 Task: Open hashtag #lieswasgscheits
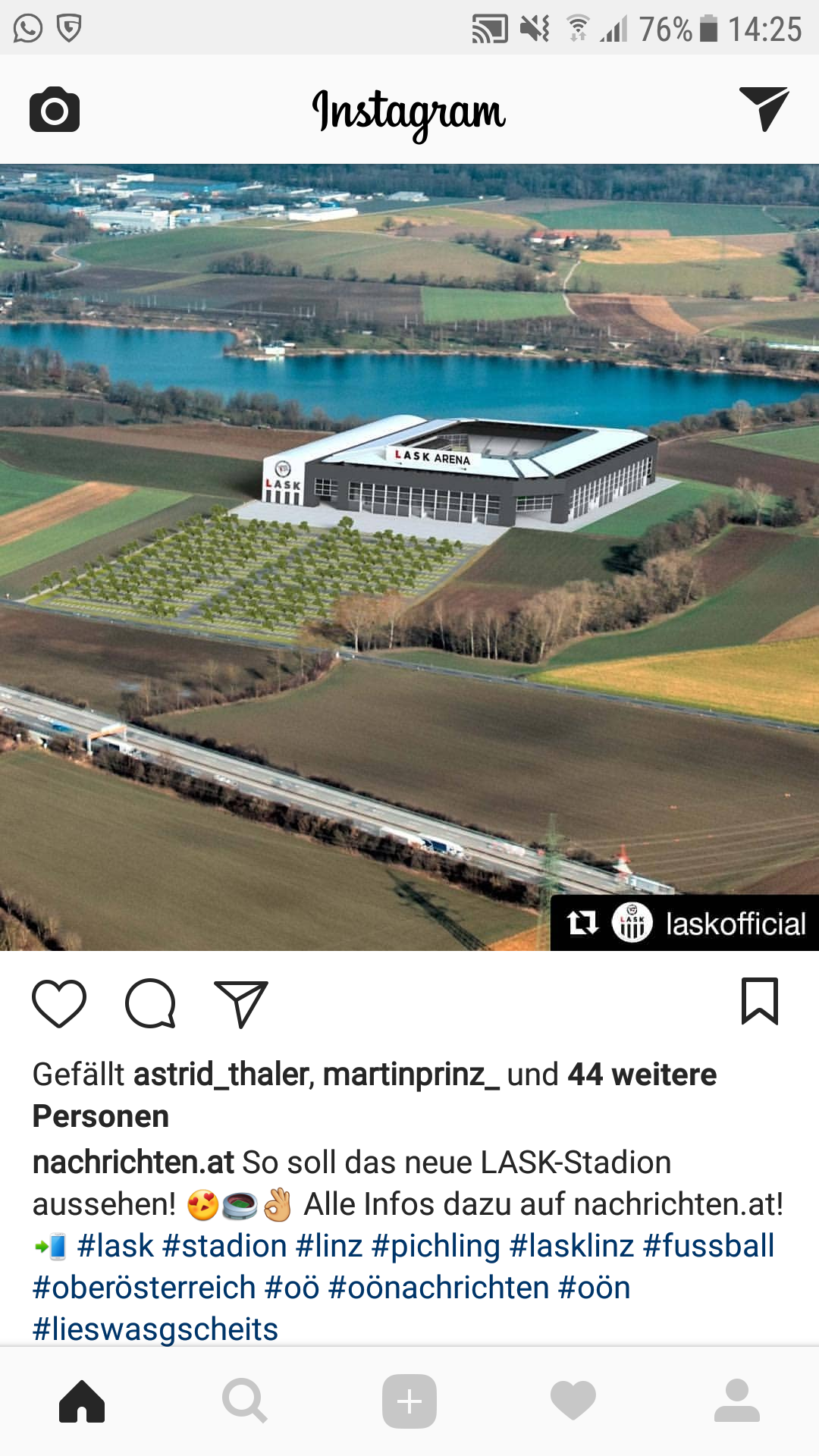pyautogui.click(x=155, y=1329)
